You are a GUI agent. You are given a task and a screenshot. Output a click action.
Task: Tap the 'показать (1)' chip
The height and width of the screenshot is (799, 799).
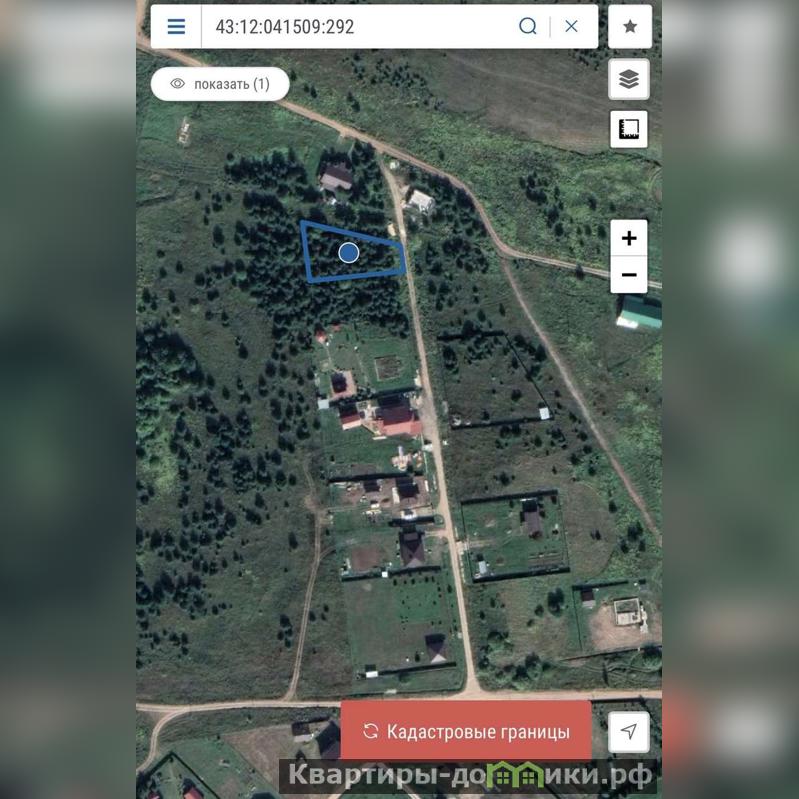tap(220, 84)
